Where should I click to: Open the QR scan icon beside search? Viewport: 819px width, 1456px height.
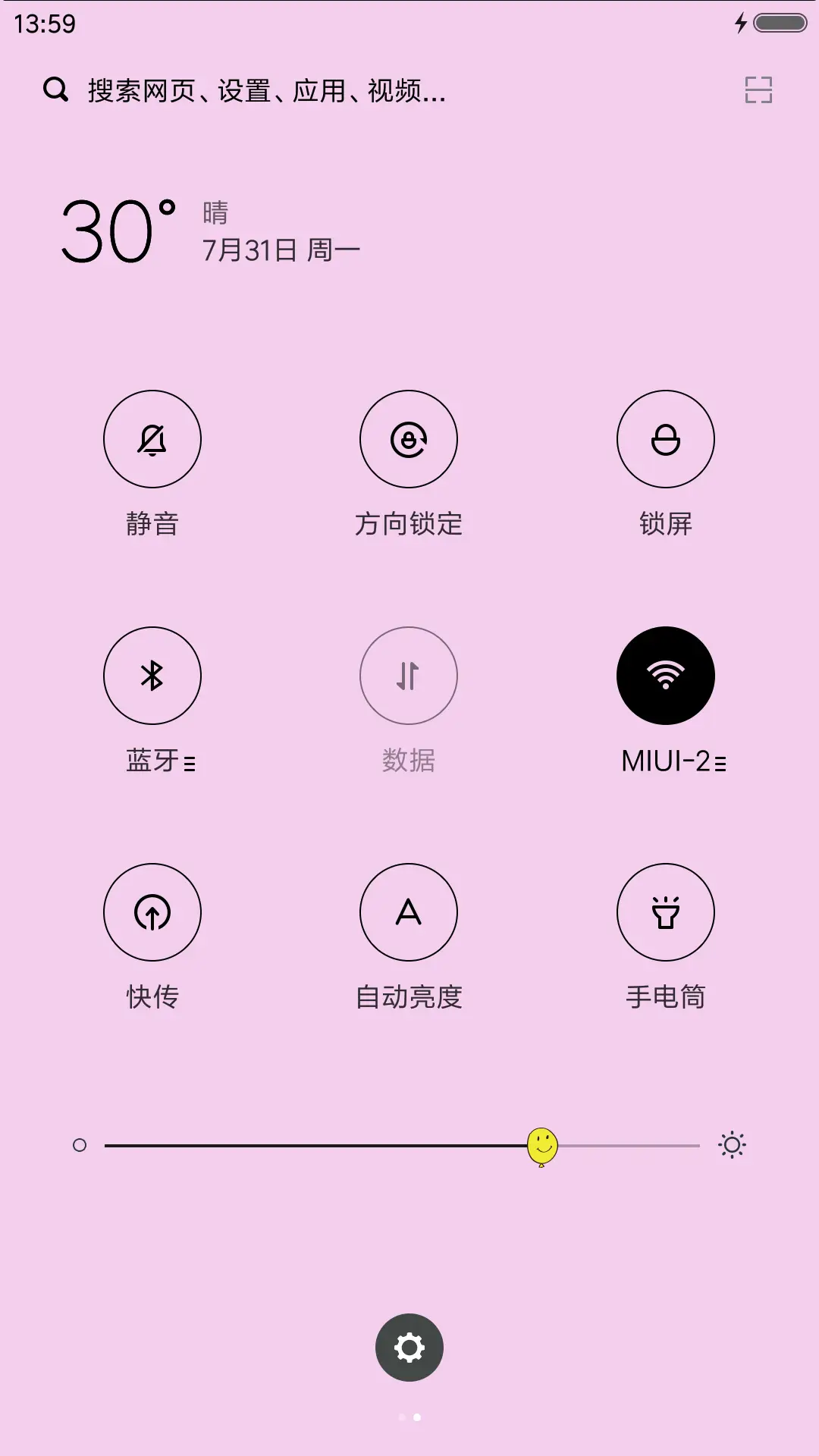point(758,91)
